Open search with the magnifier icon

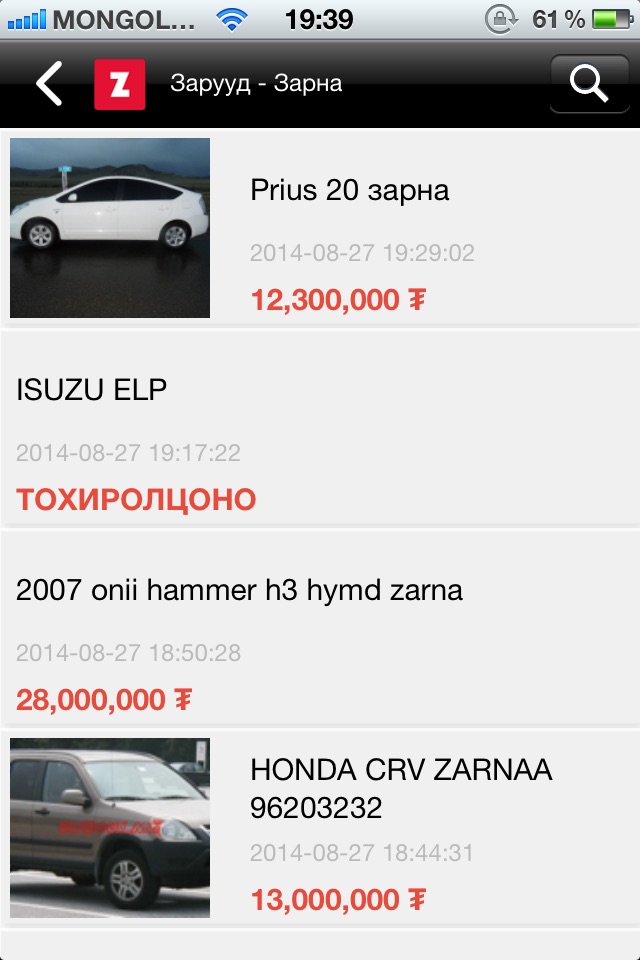(589, 84)
